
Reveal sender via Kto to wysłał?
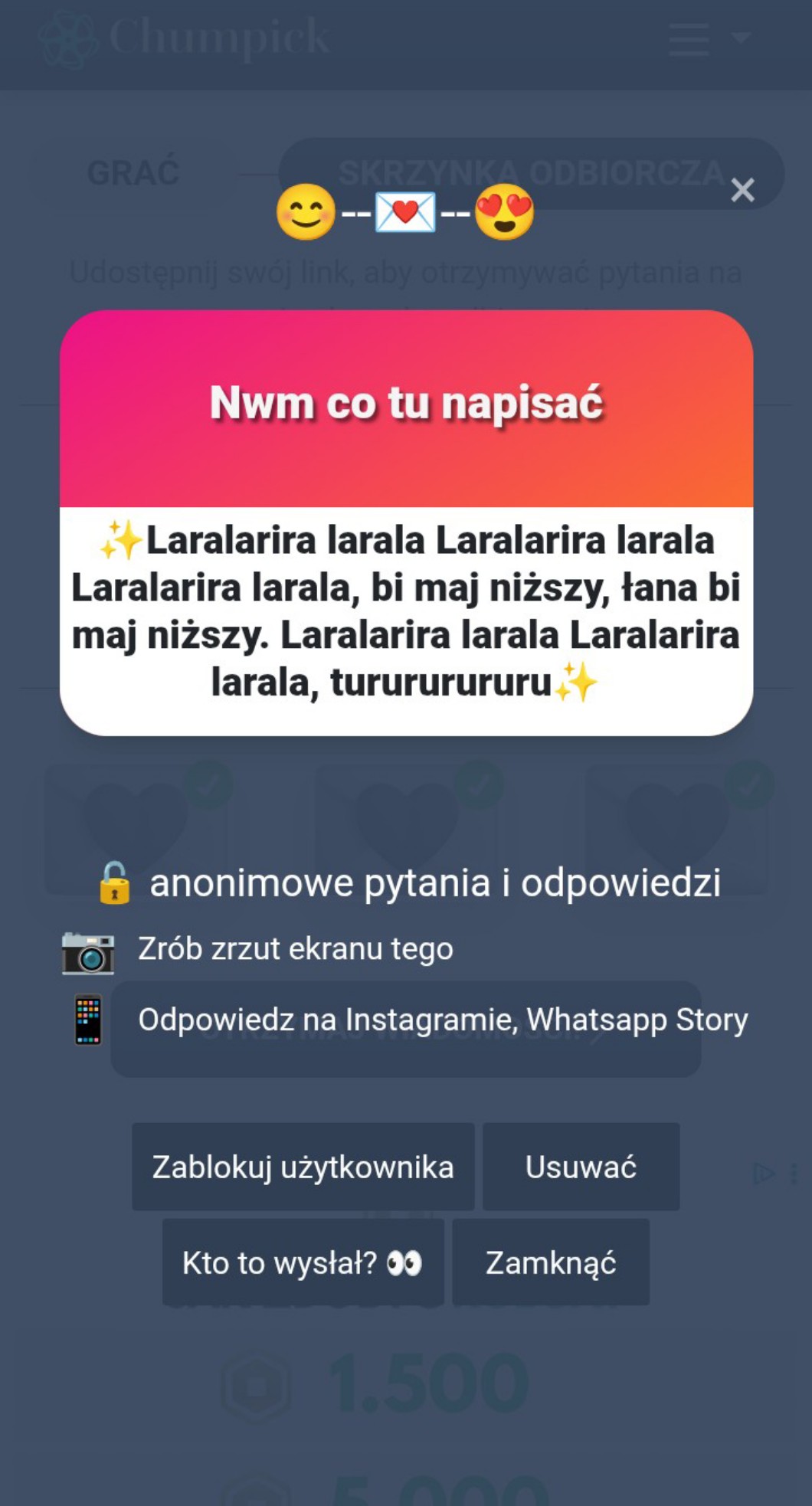pyautogui.click(x=303, y=1262)
